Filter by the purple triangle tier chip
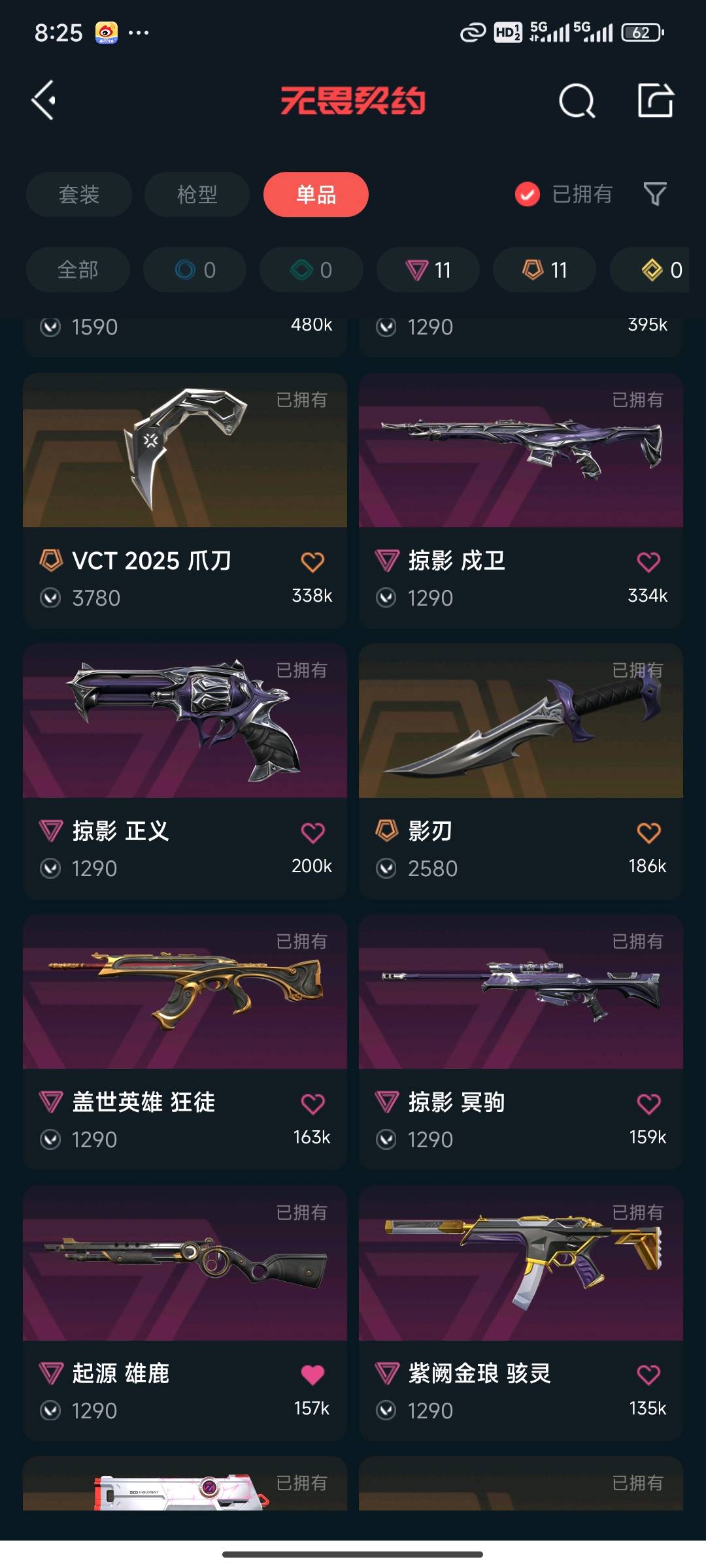This screenshot has height=1568, width=706. coord(428,270)
